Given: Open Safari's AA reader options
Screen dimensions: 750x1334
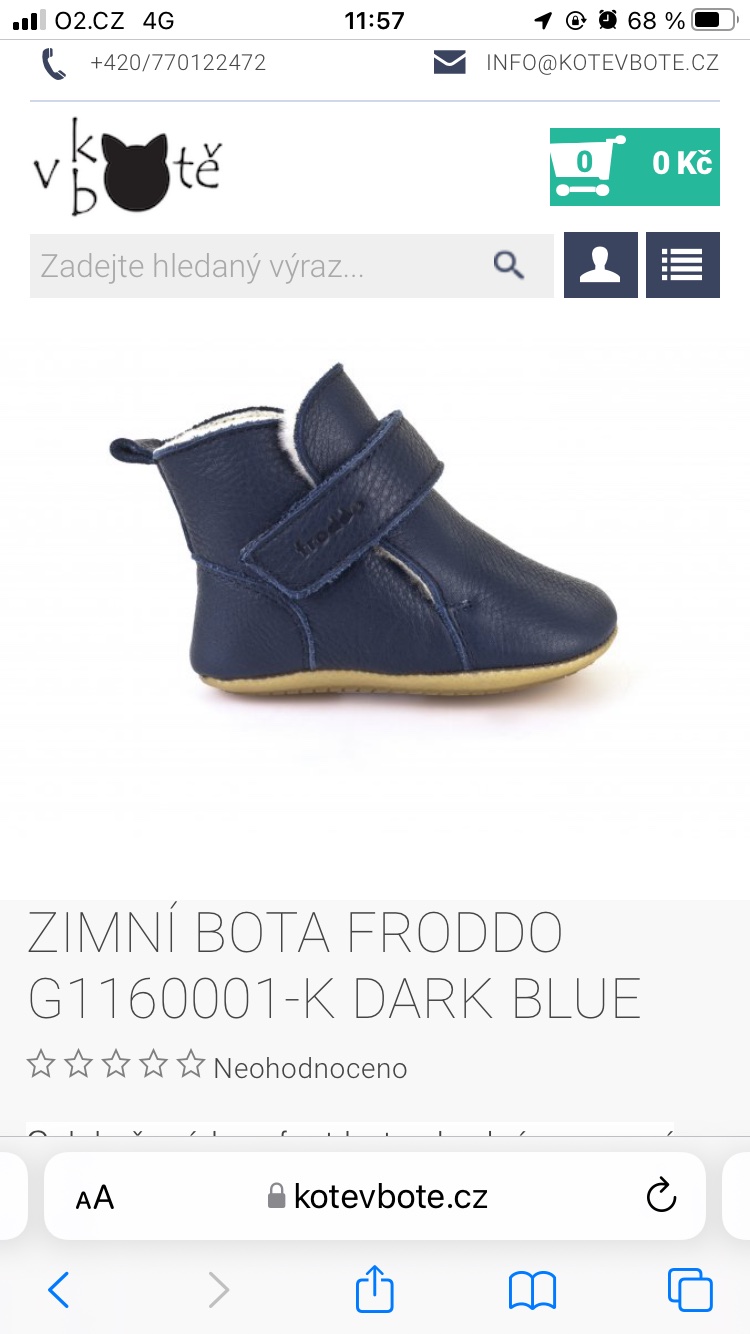Looking at the screenshot, I should (95, 1196).
